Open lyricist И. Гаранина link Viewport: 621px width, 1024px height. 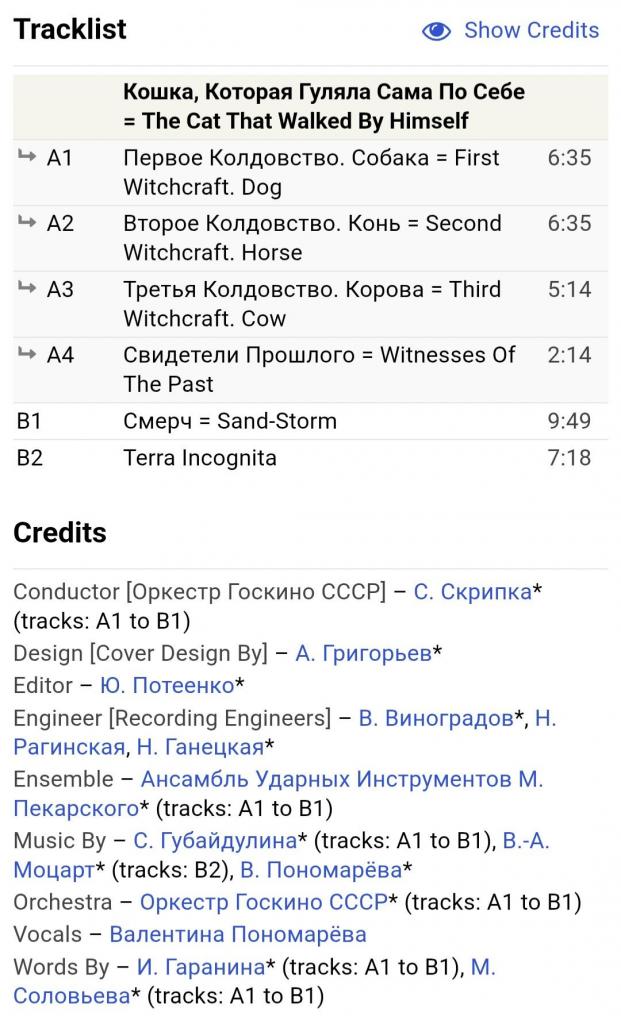tap(201, 967)
